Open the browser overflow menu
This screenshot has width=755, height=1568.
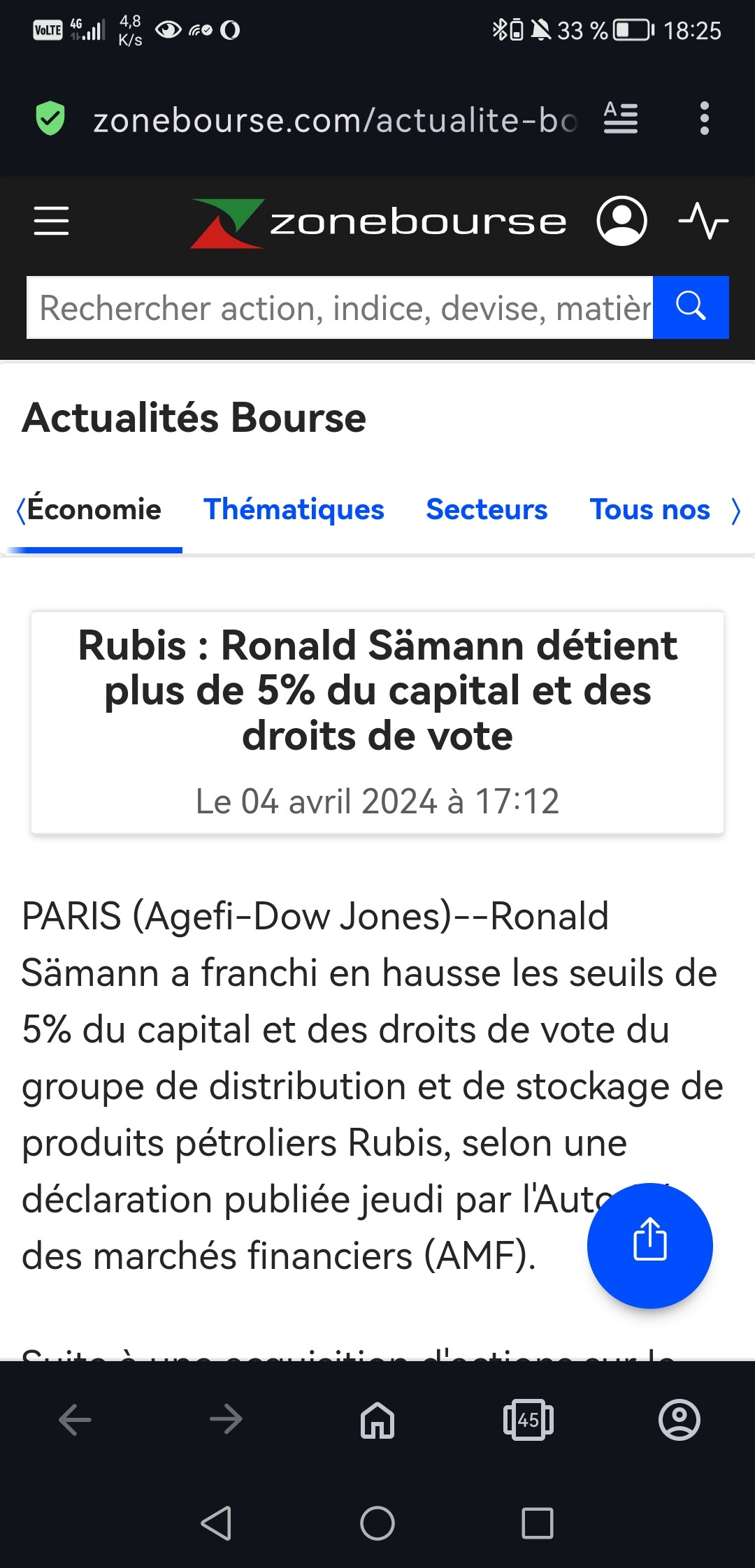[x=705, y=118]
